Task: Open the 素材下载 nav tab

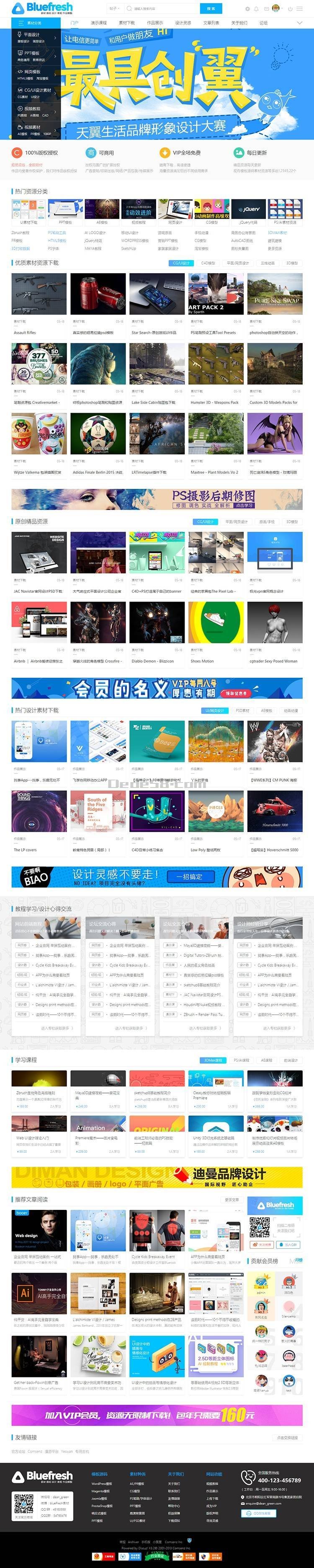Action: [x=126, y=23]
